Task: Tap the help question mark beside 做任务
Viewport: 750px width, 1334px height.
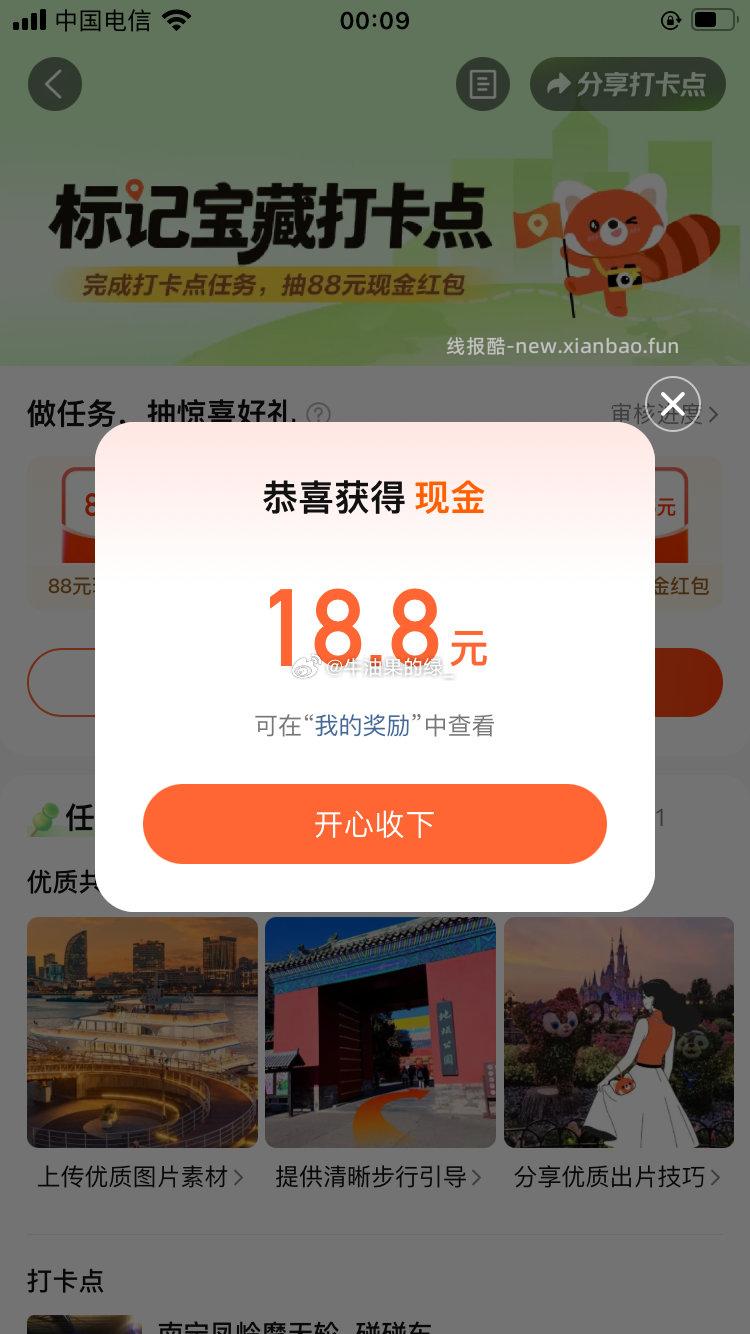Action: pyautogui.click(x=318, y=415)
